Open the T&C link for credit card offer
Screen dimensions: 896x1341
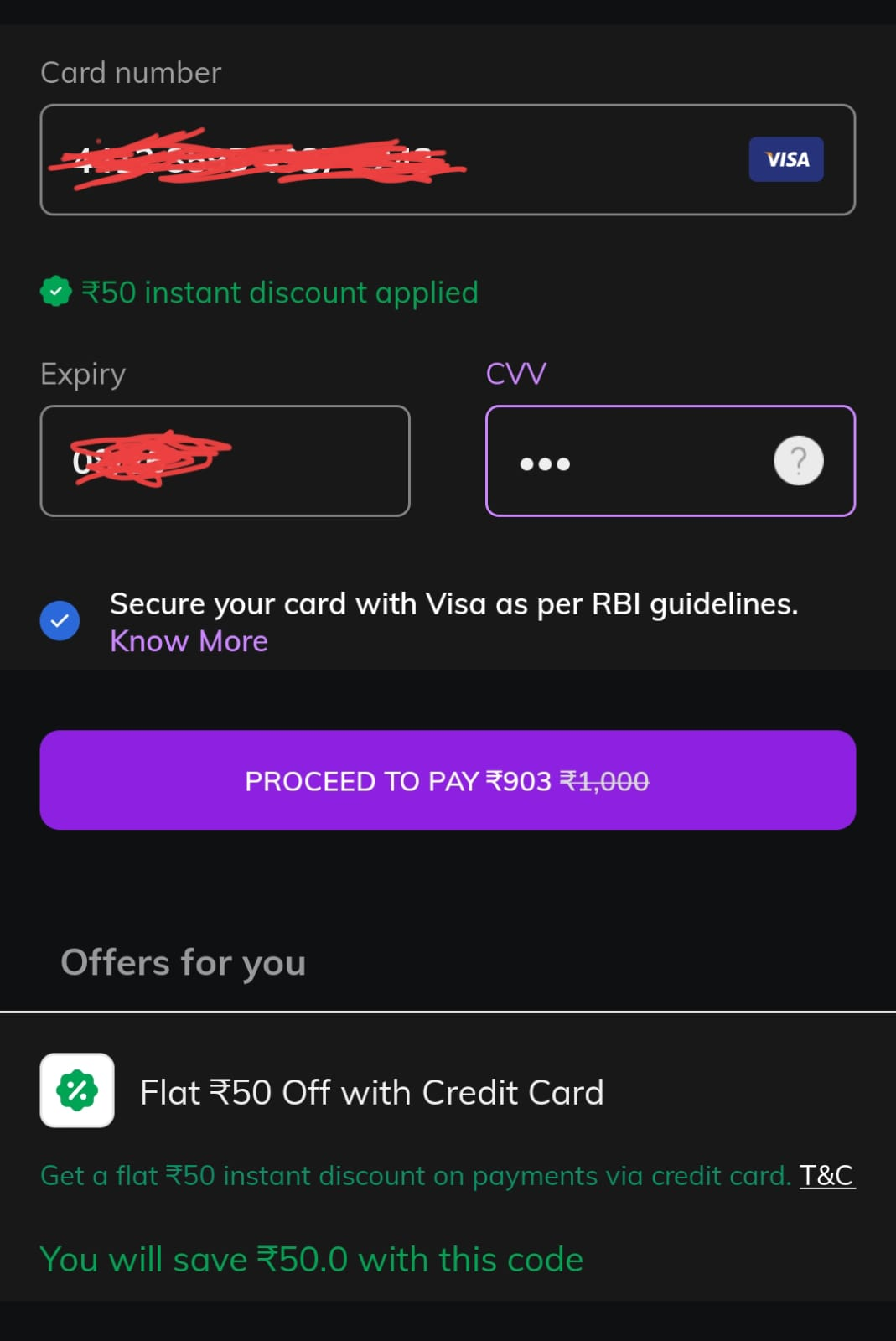(826, 1175)
